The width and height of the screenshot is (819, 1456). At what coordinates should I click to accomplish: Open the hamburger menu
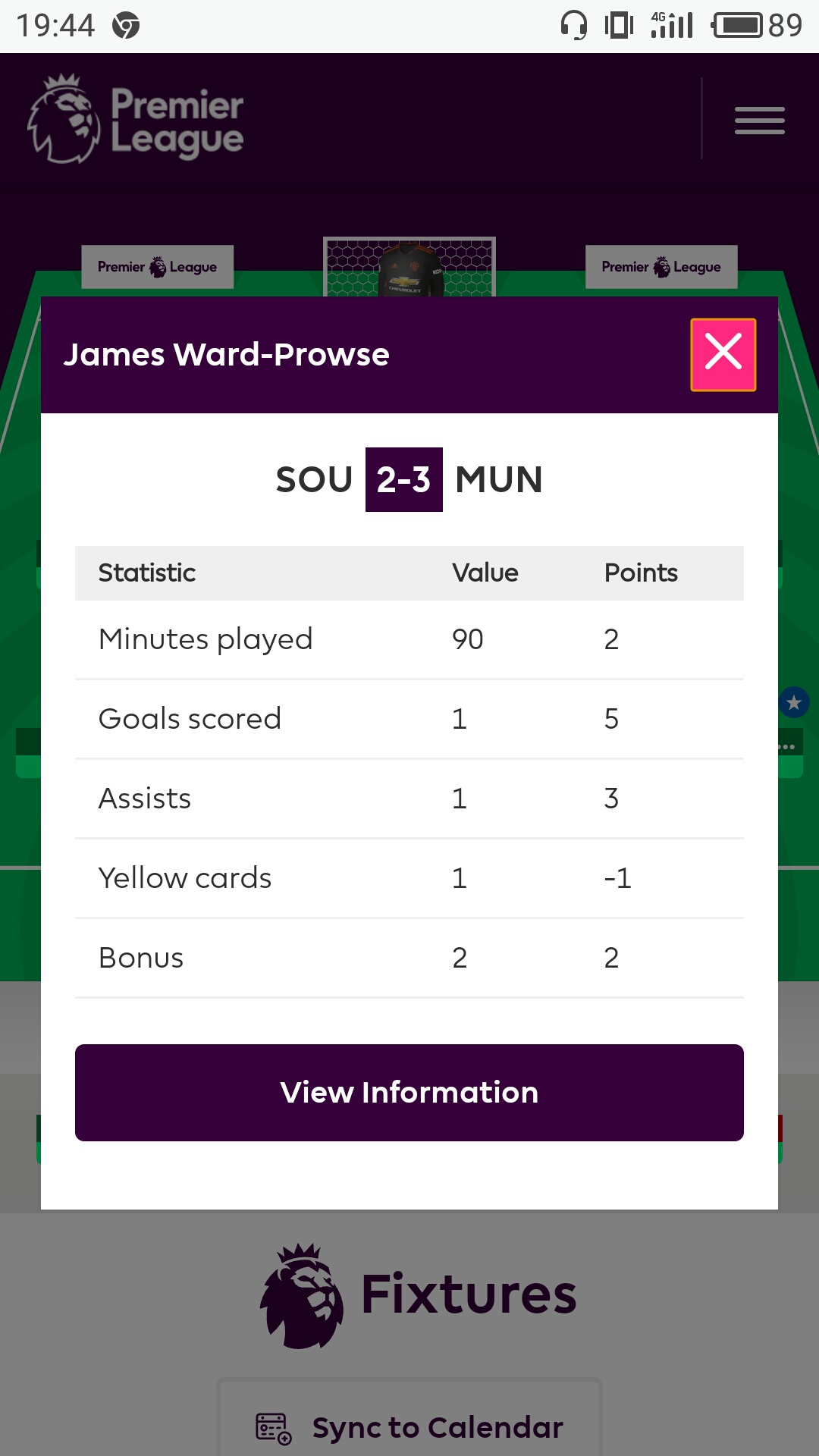pos(759,121)
